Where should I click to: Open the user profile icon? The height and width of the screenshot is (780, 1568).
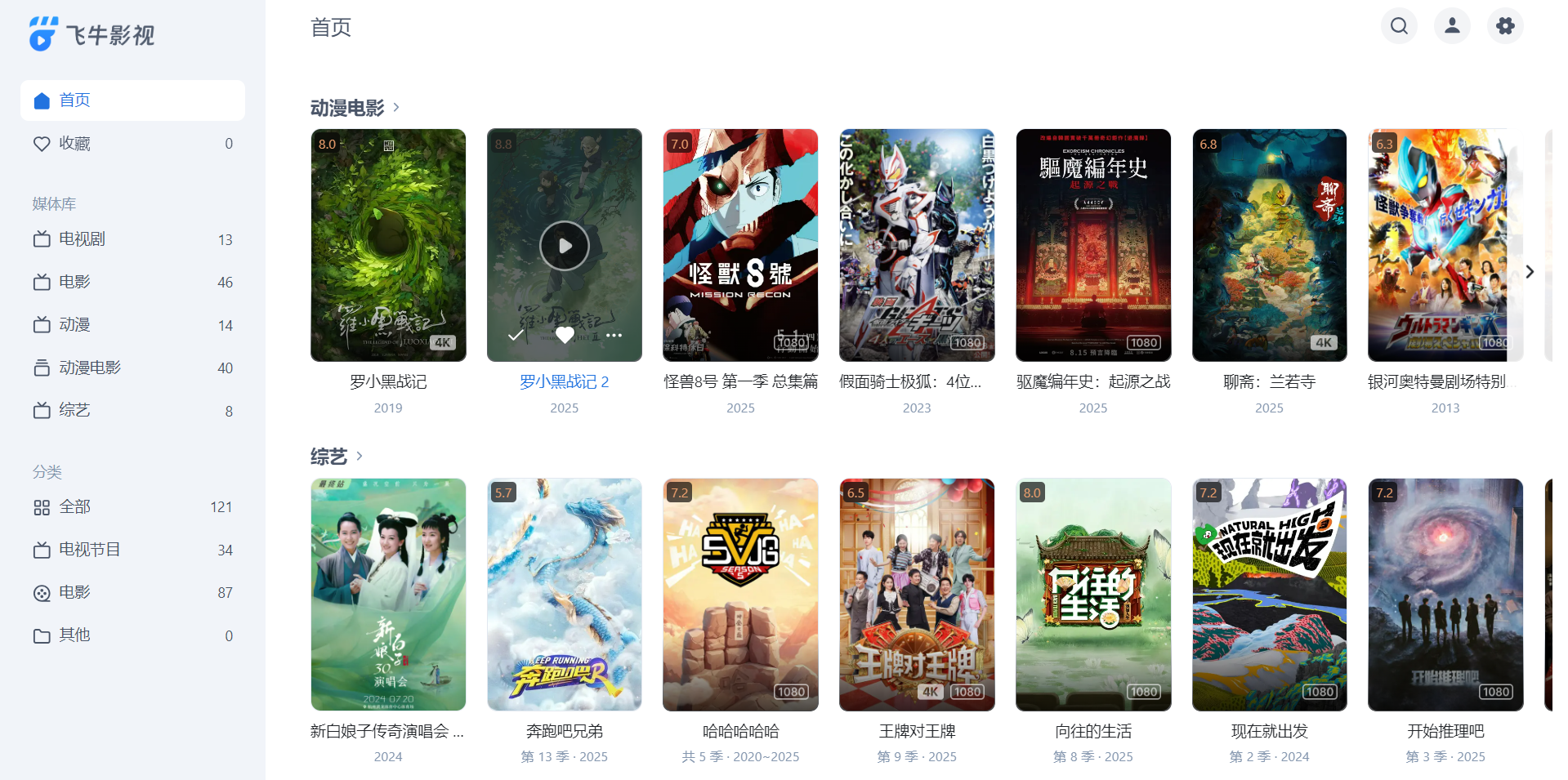[x=1452, y=26]
